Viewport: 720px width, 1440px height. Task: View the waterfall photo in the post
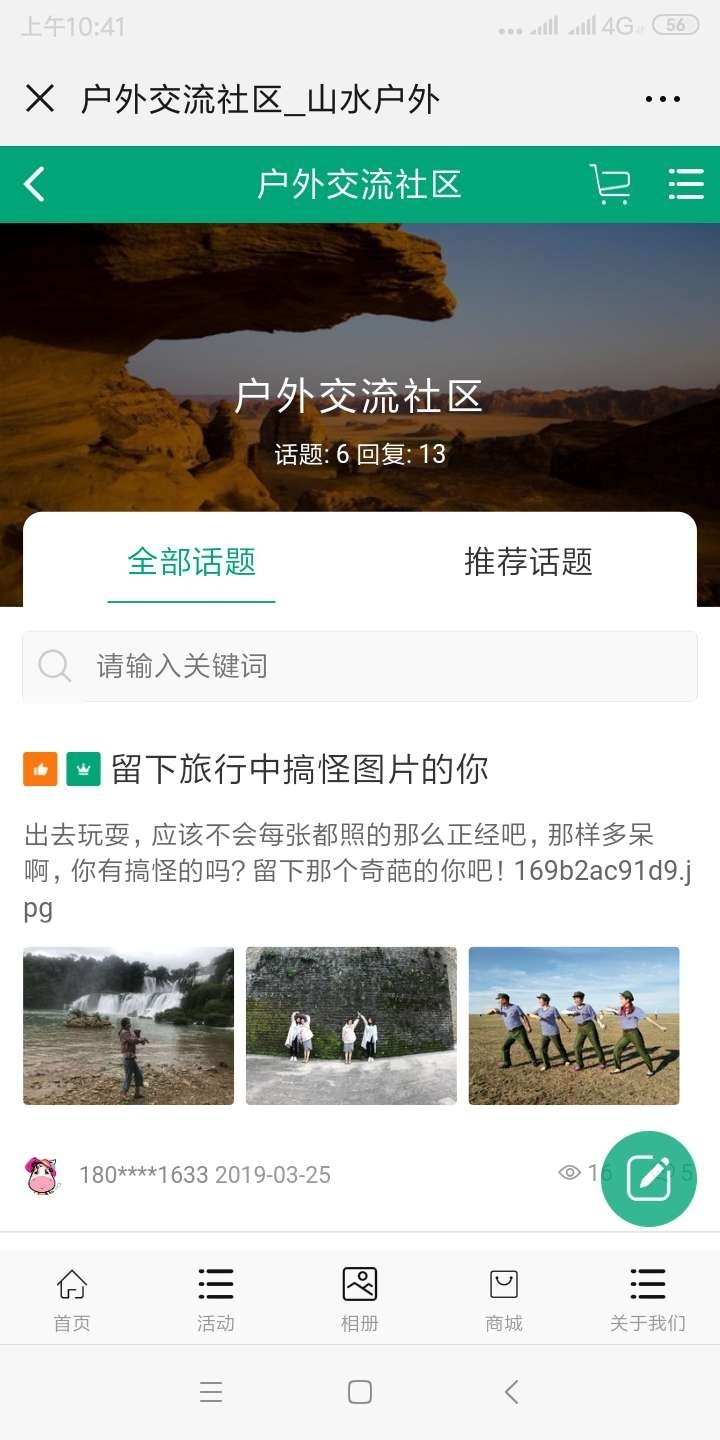(x=129, y=1026)
